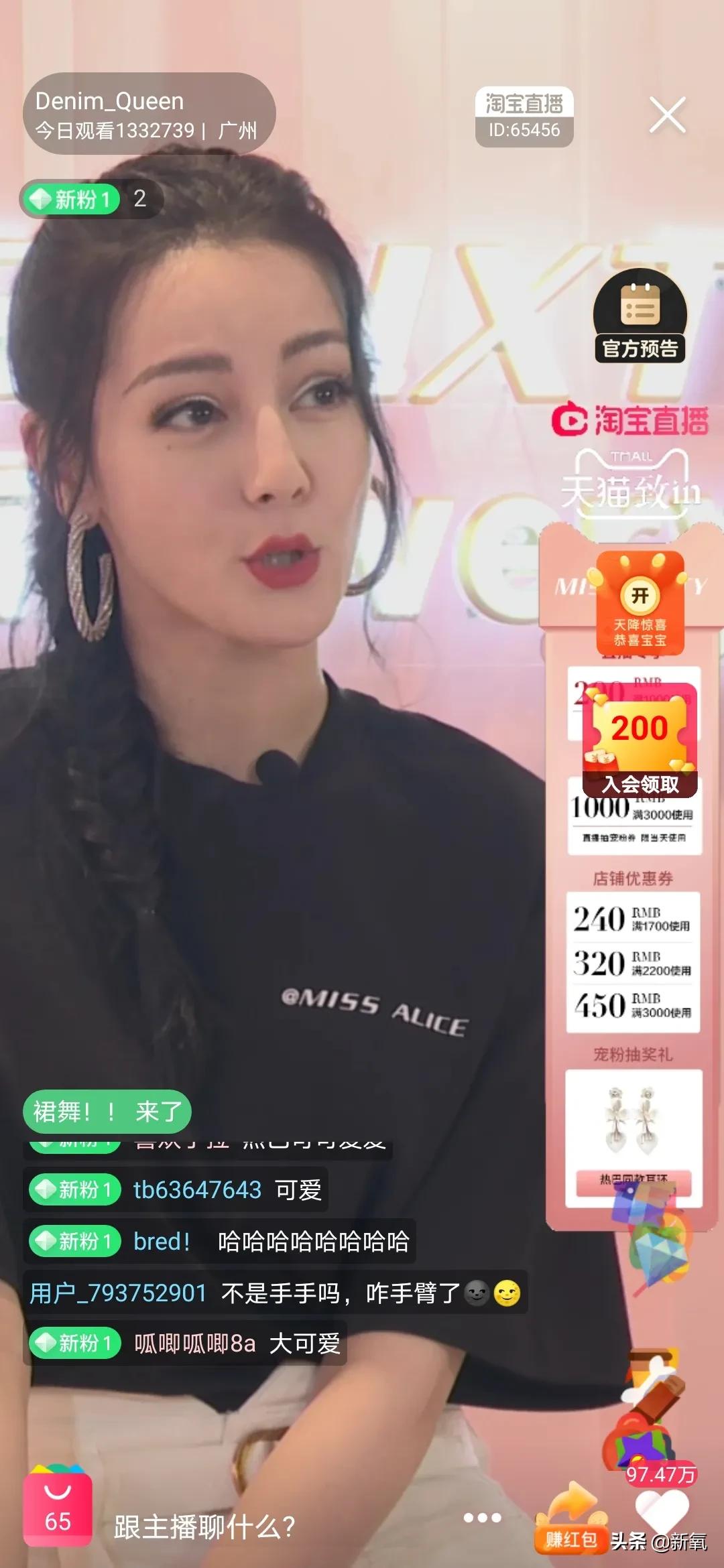This screenshot has width=724, height=1568.
Task: Open the 官方预告 official preview
Action: (x=640, y=316)
